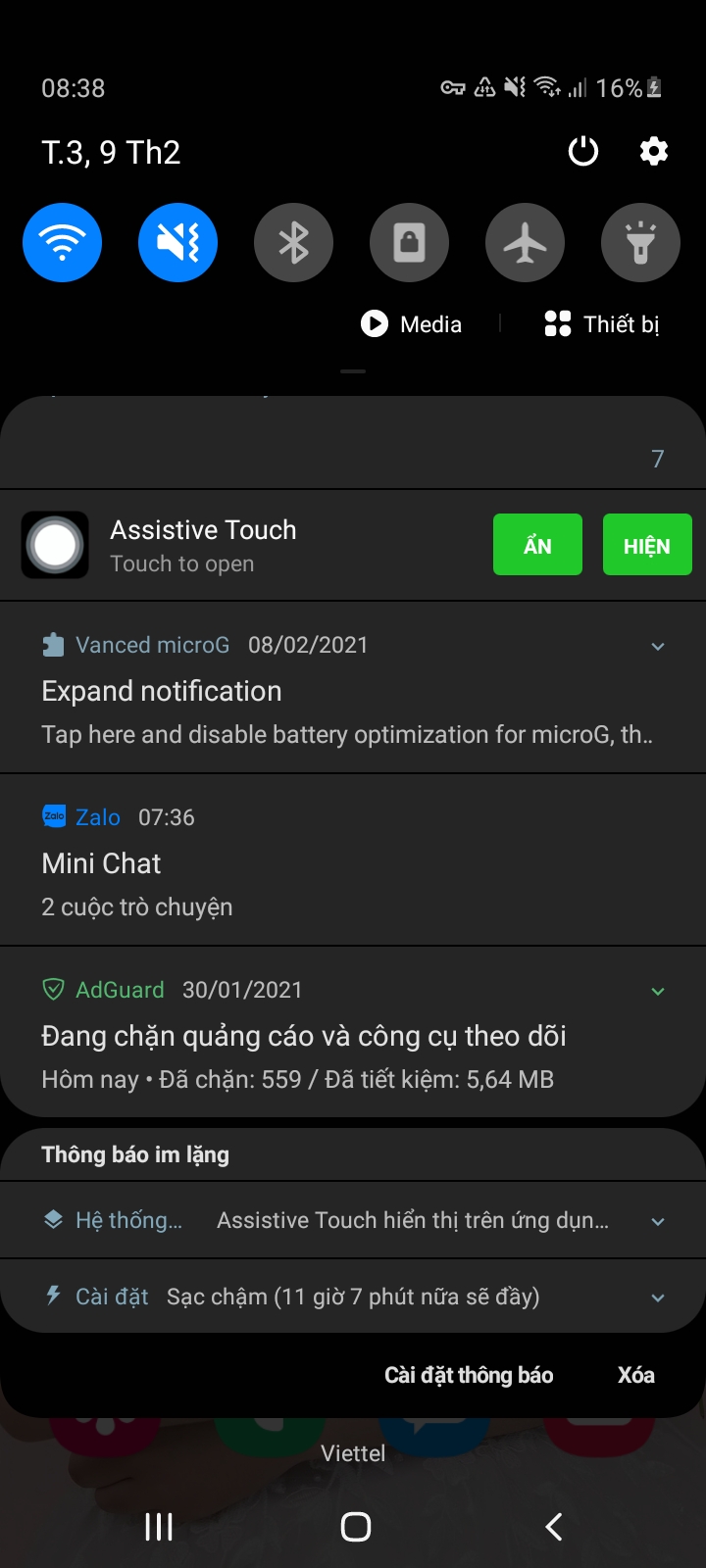
Task: Toggle the screen rotation lock tile
Action: 409,242
